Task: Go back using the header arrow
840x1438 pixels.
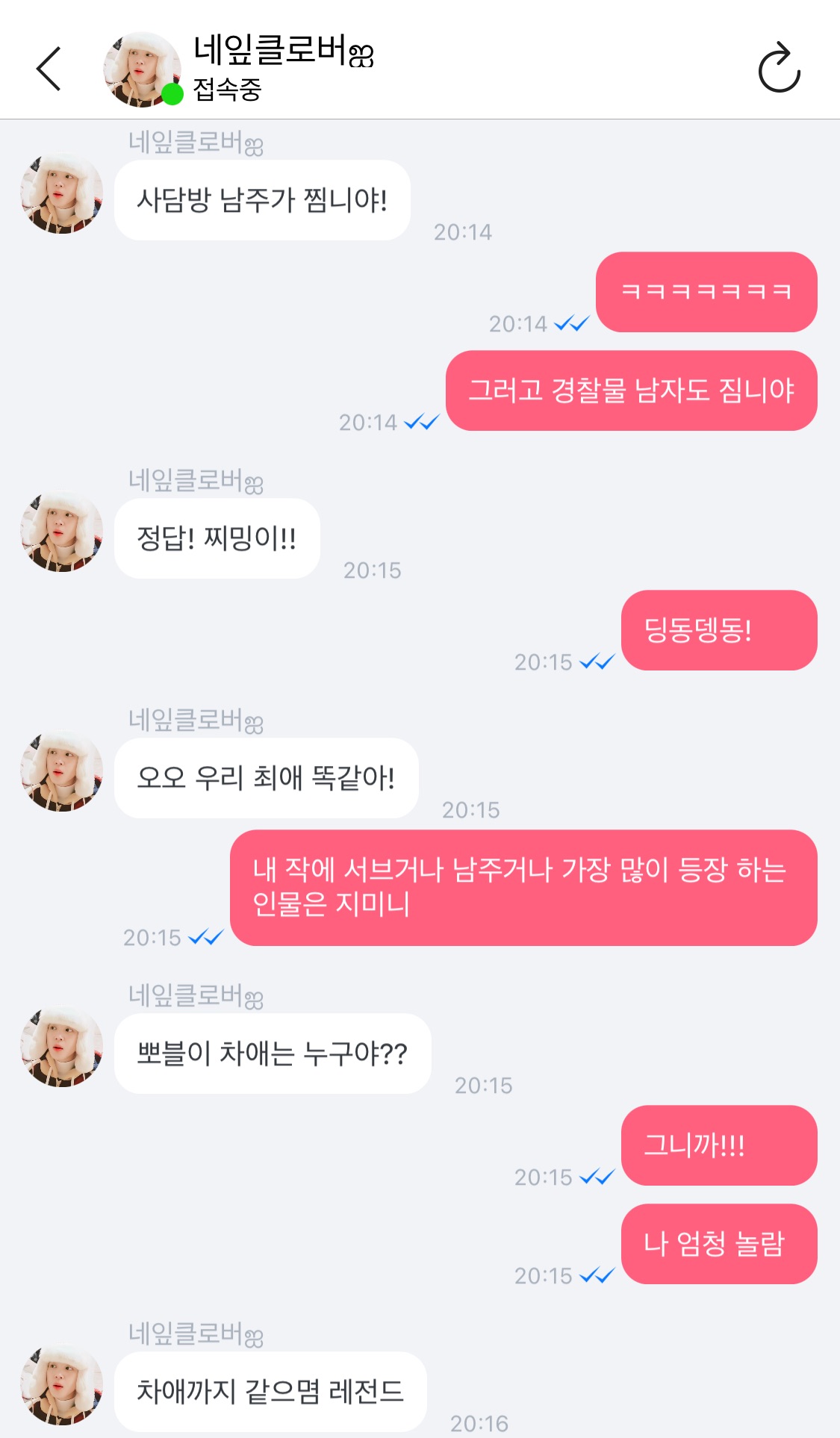Action: click(49, 69)
